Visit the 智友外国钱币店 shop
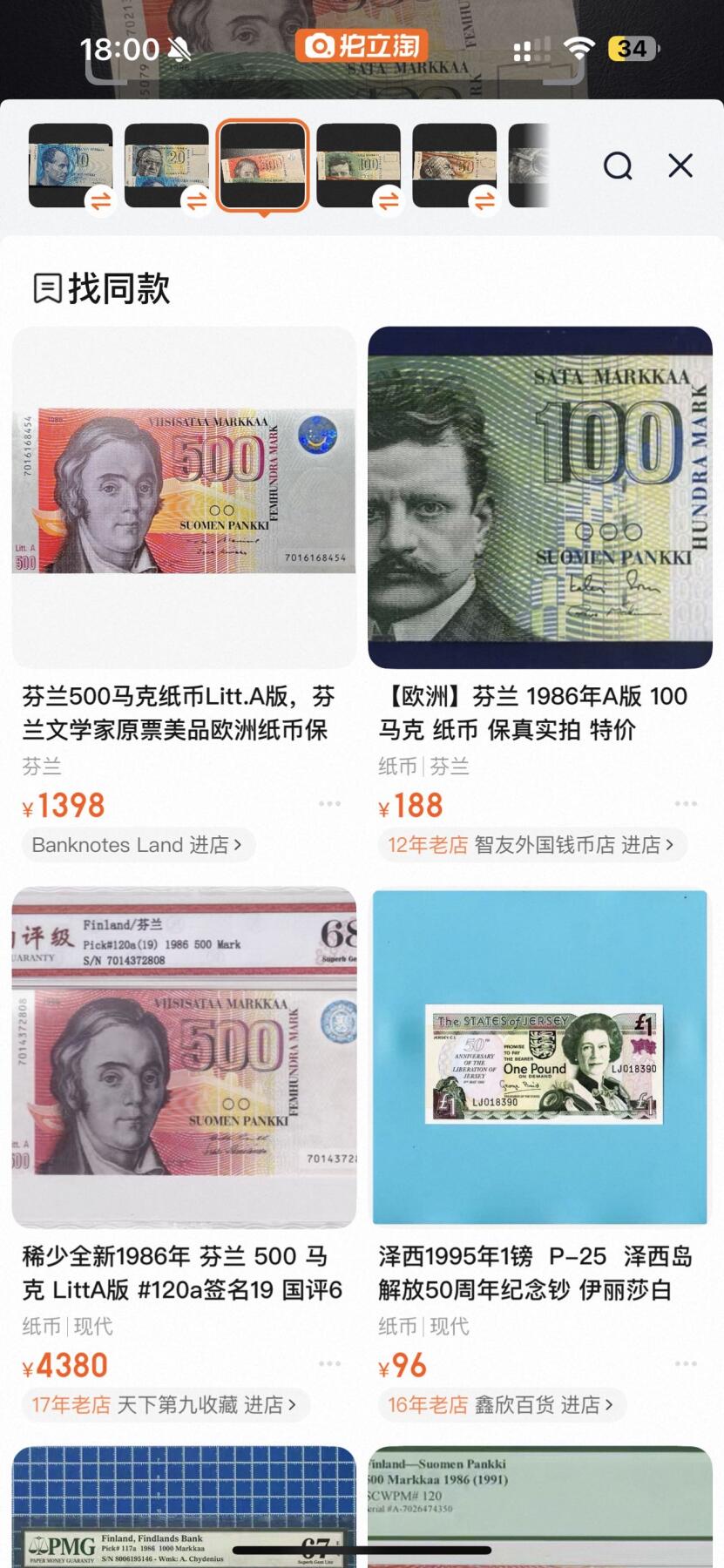 click(531, 845)
